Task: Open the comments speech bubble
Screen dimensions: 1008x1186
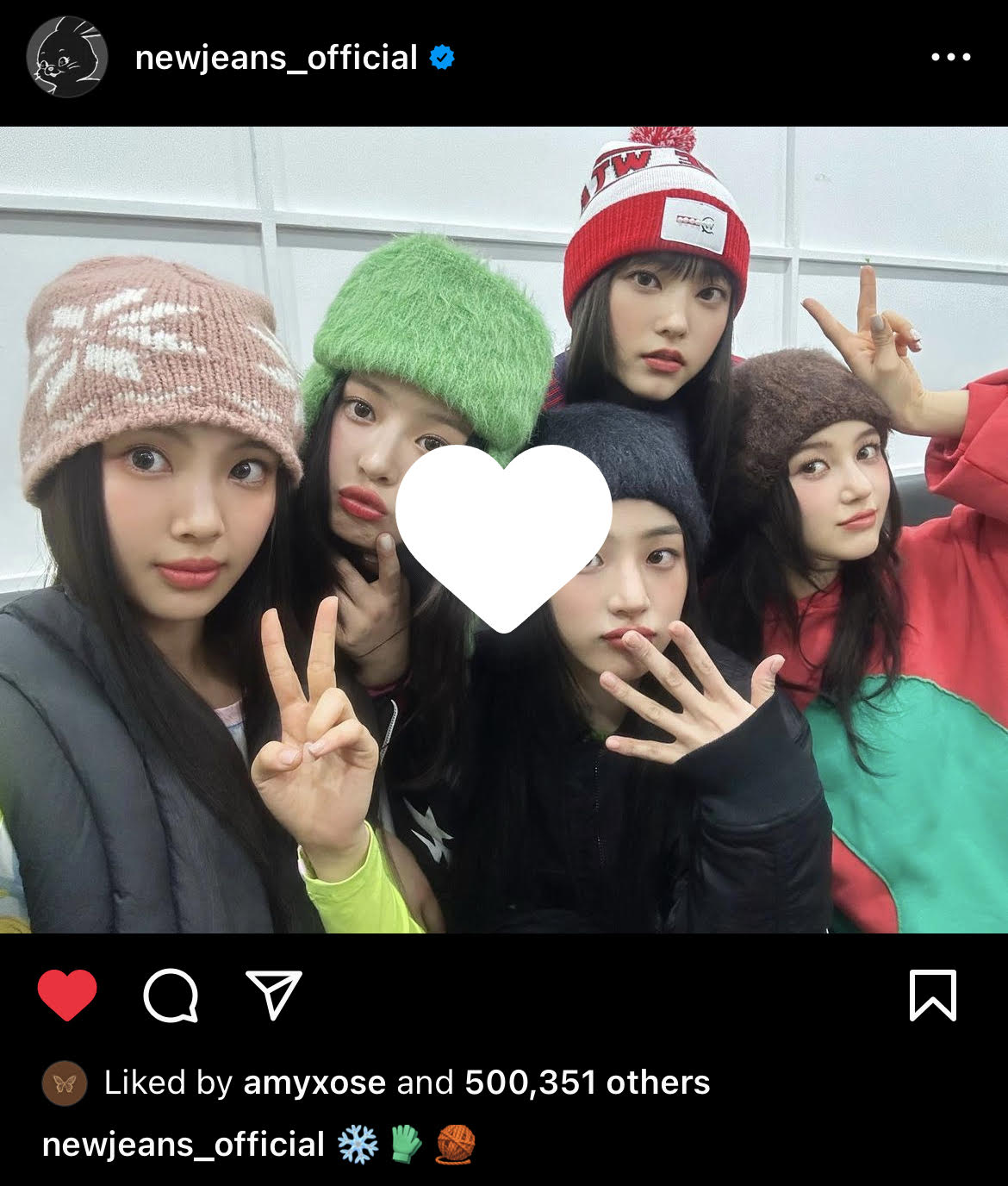Action: point(171,996)
